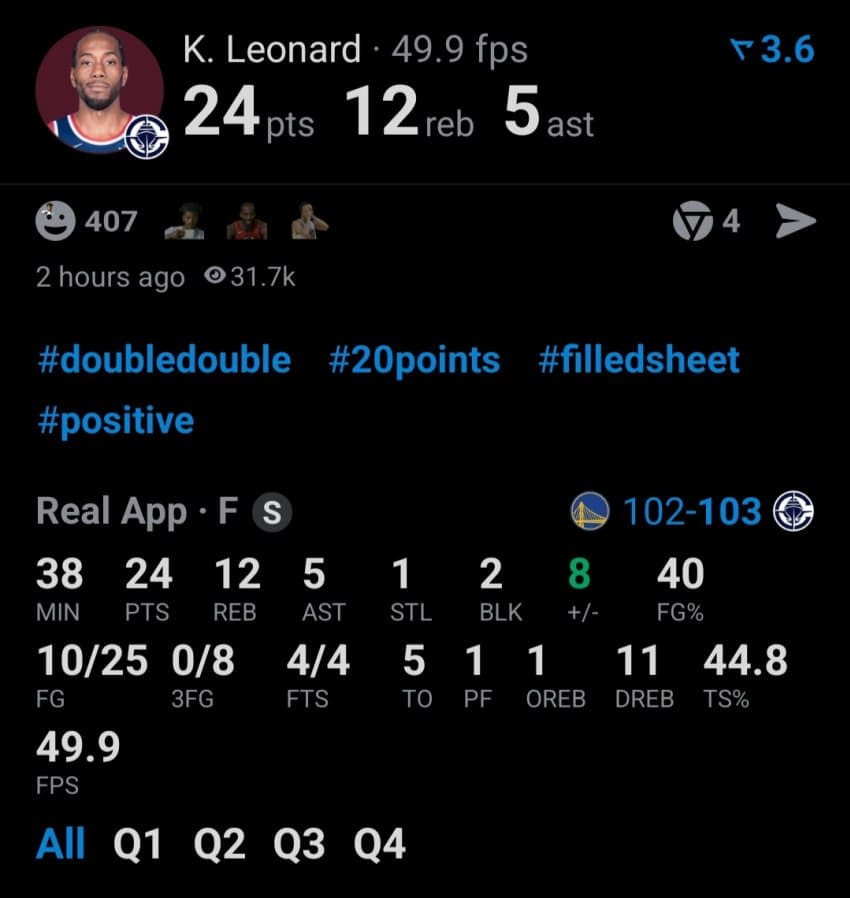Open the #doubledouble hashtag

point(164,360)
